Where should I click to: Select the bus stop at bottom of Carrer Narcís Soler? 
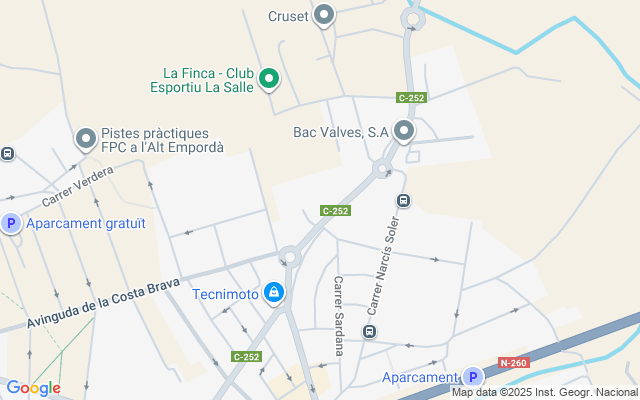pyautogui.click(x=369, y=331)
